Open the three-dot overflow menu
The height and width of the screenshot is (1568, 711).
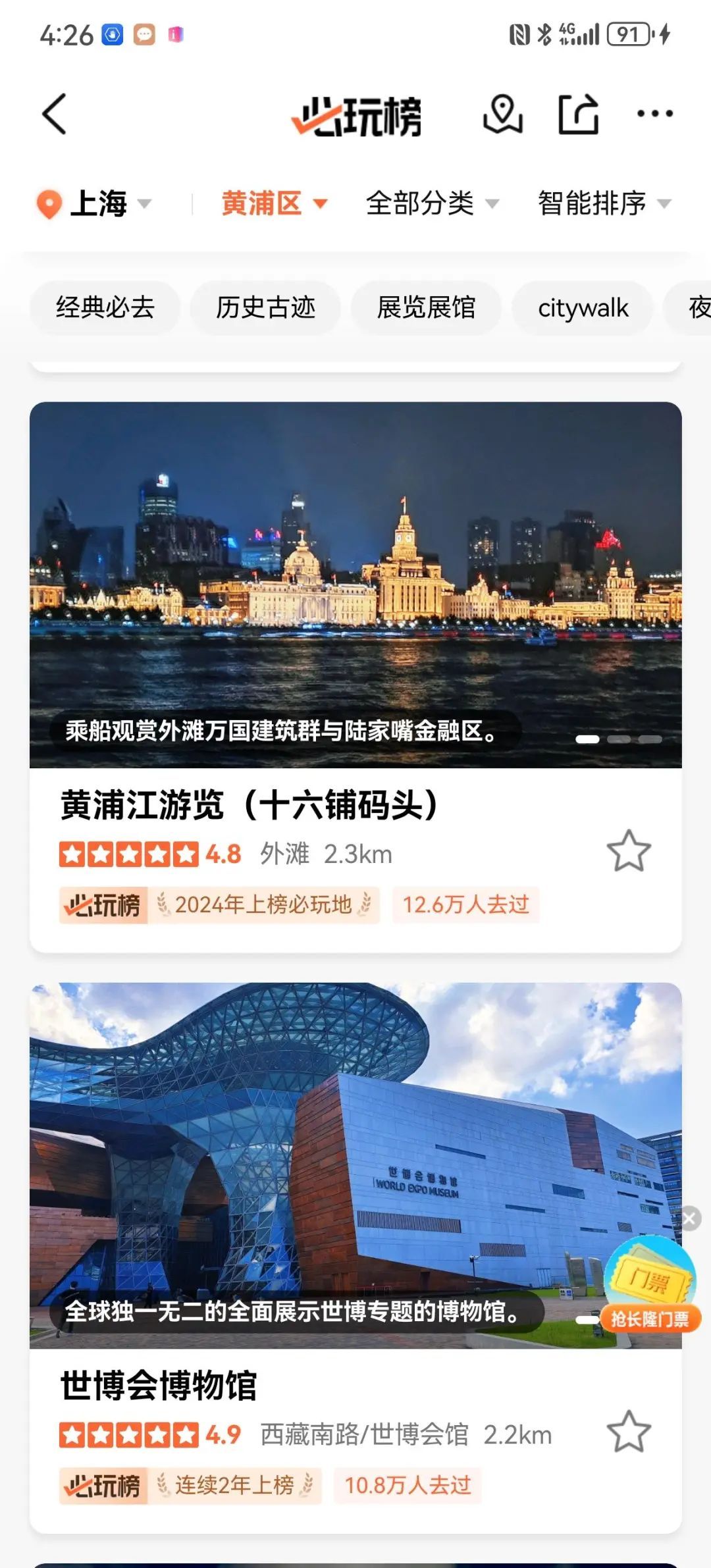[654, 114]
